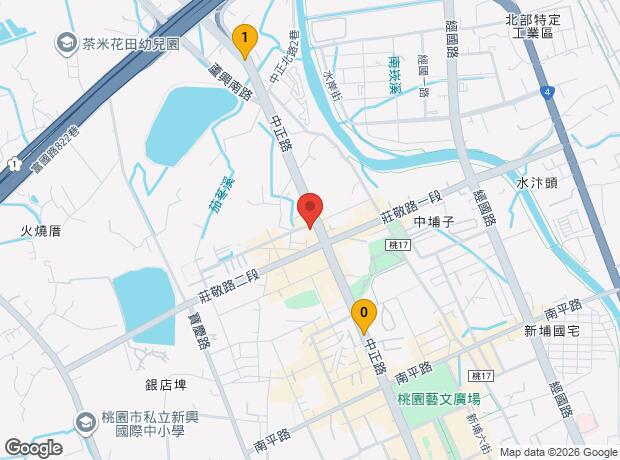620x460 pixels.
Task: Select the red location pin on 中正路
Action: [310, 211]
